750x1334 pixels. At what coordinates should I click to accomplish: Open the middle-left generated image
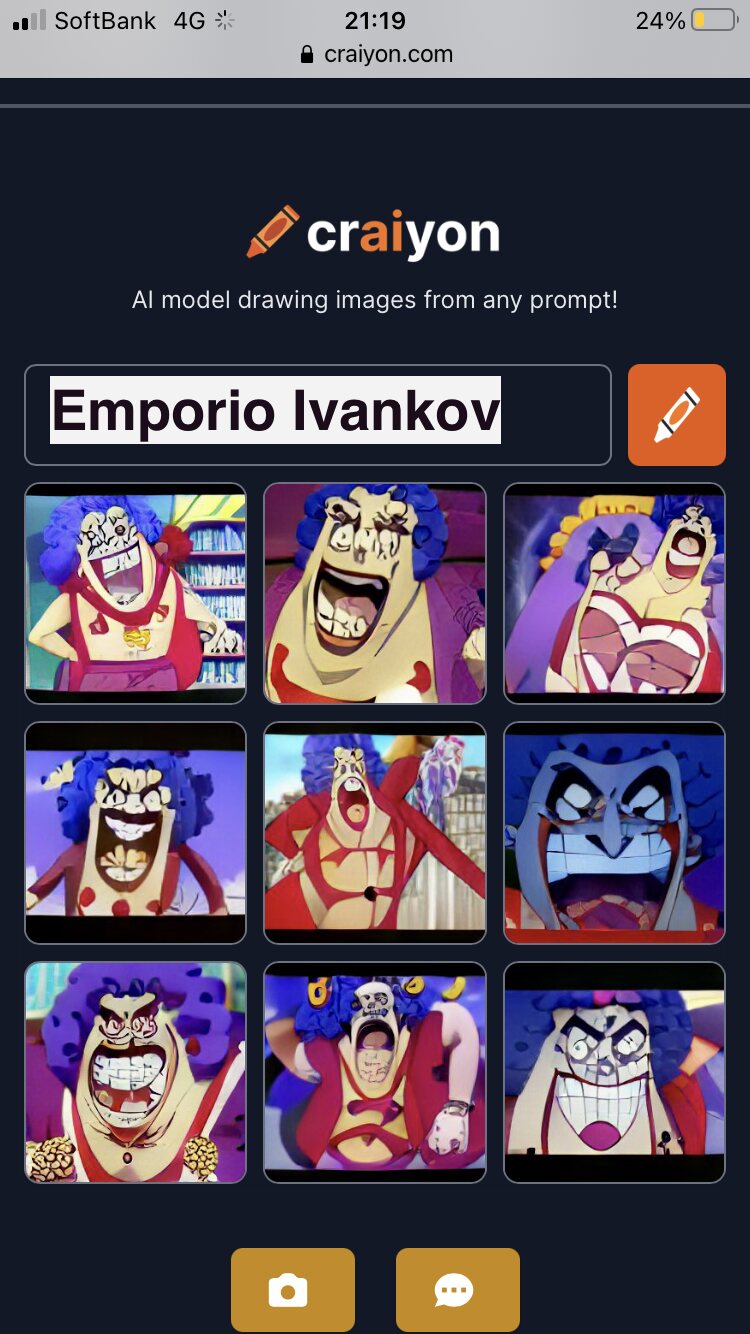tap(135, 833)
